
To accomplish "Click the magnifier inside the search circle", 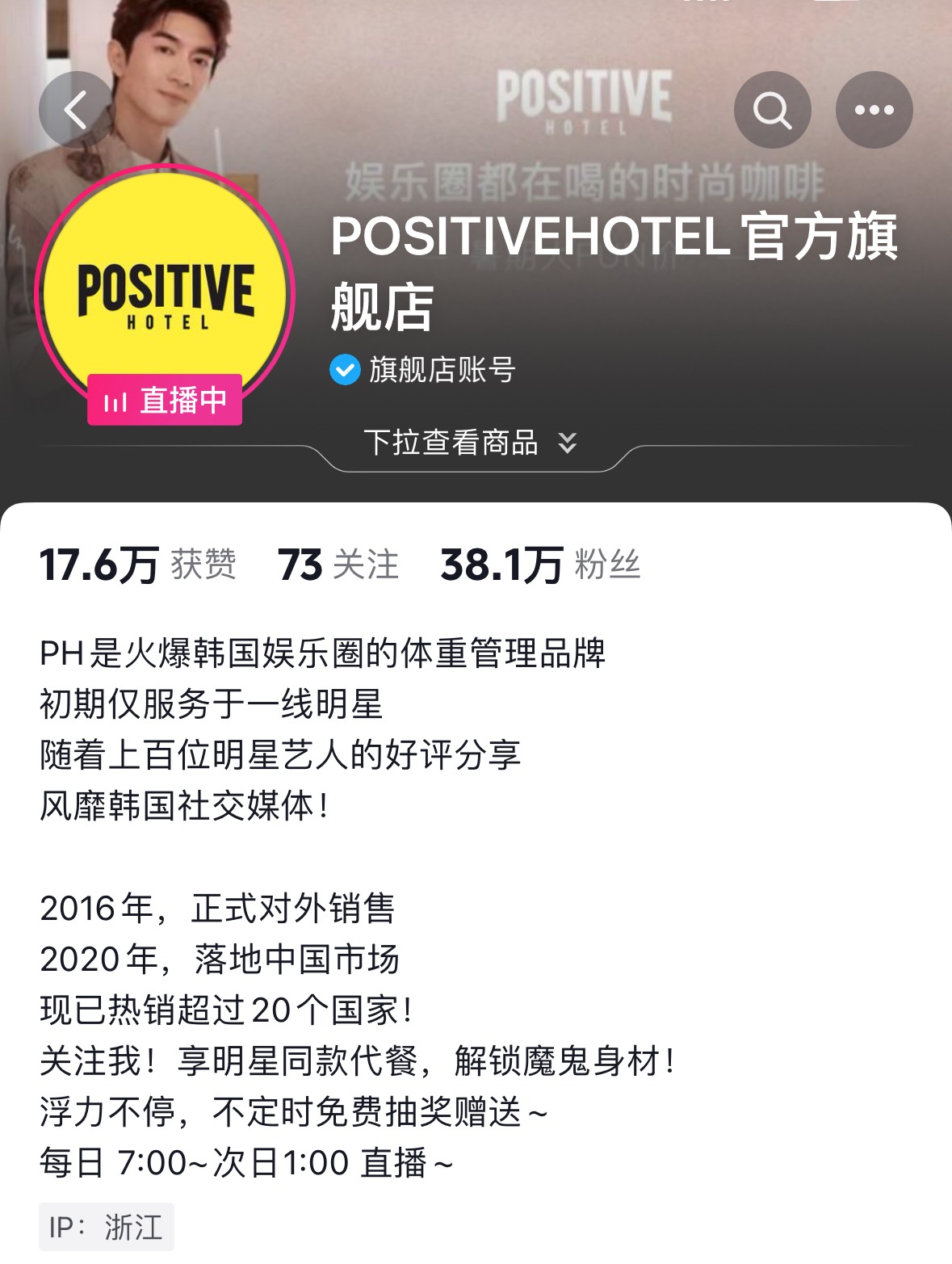I will pyautogui.click(x=772, y=110).
